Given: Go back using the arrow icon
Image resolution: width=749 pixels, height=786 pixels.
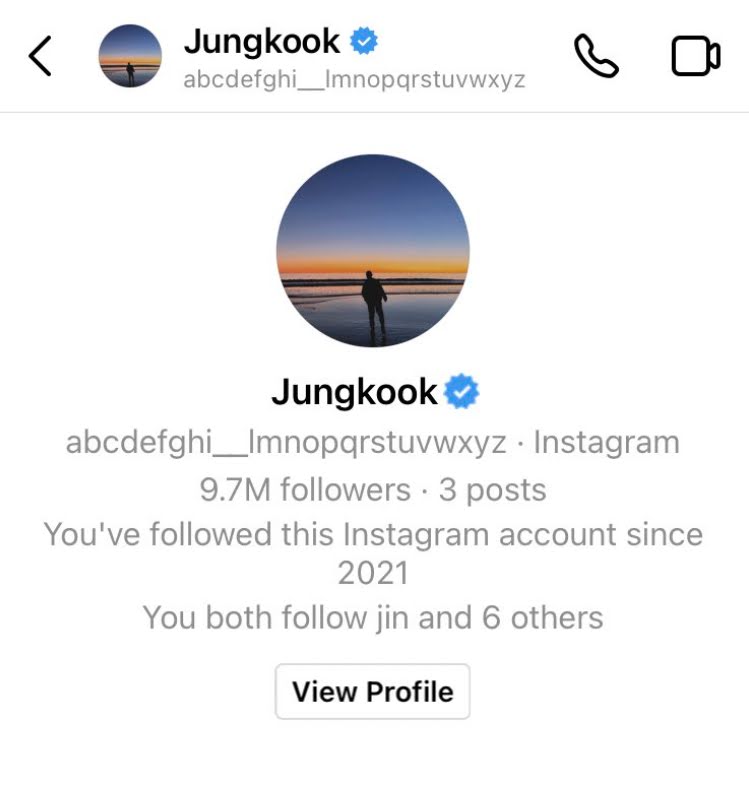Looking at the screenshot, I should tap(40, 56).
